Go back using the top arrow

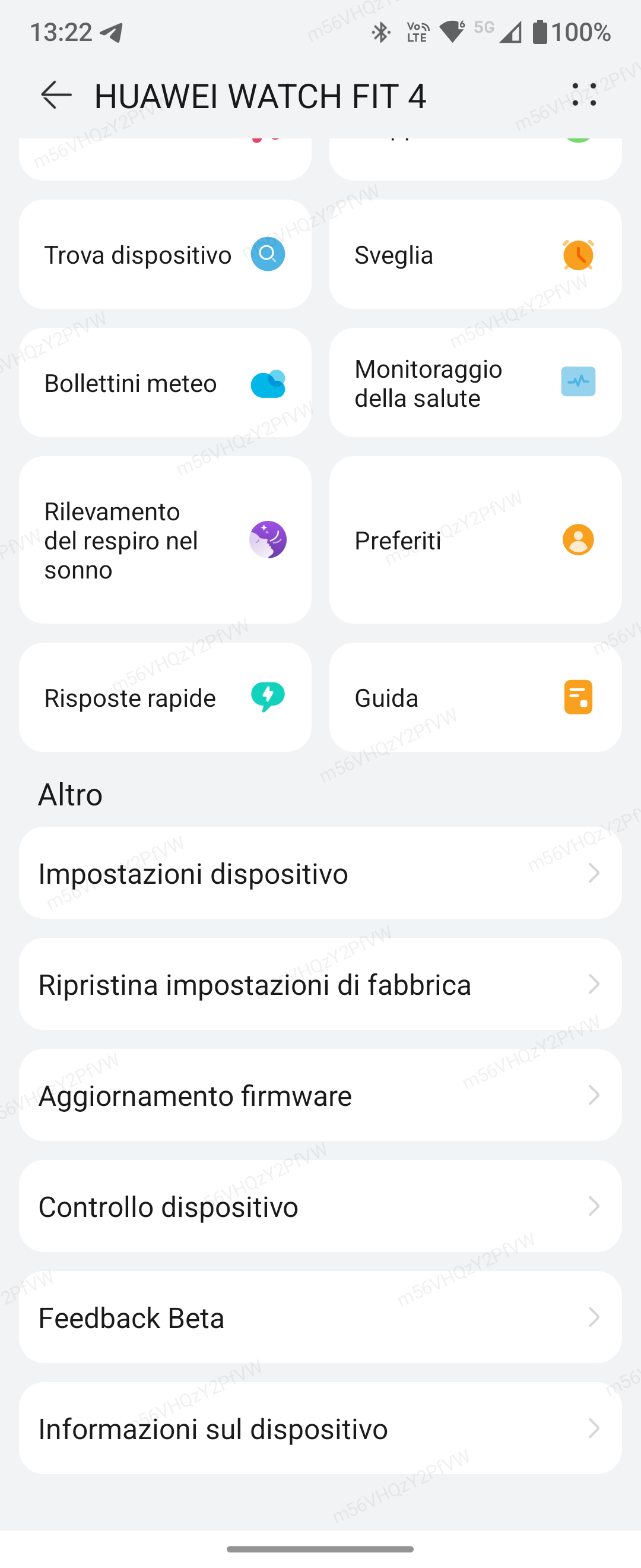coord(56,96)
